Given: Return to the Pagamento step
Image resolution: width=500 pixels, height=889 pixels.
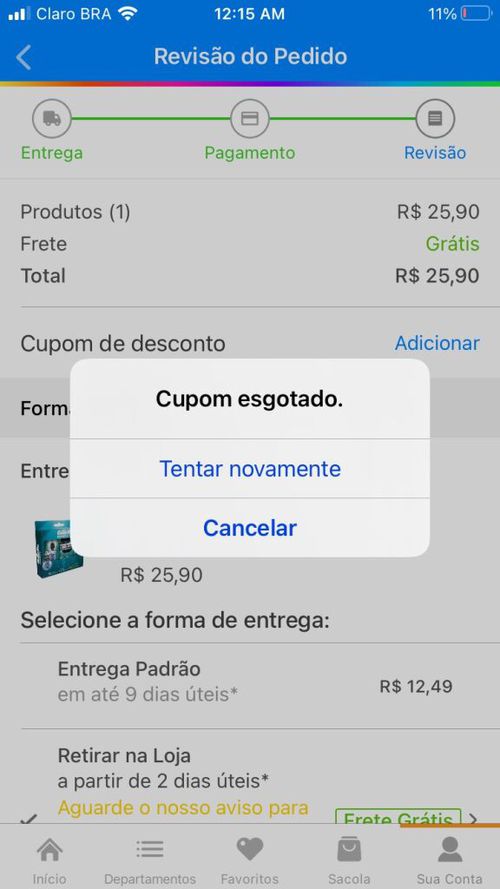Looking at the screenshot, I should 249,132.
